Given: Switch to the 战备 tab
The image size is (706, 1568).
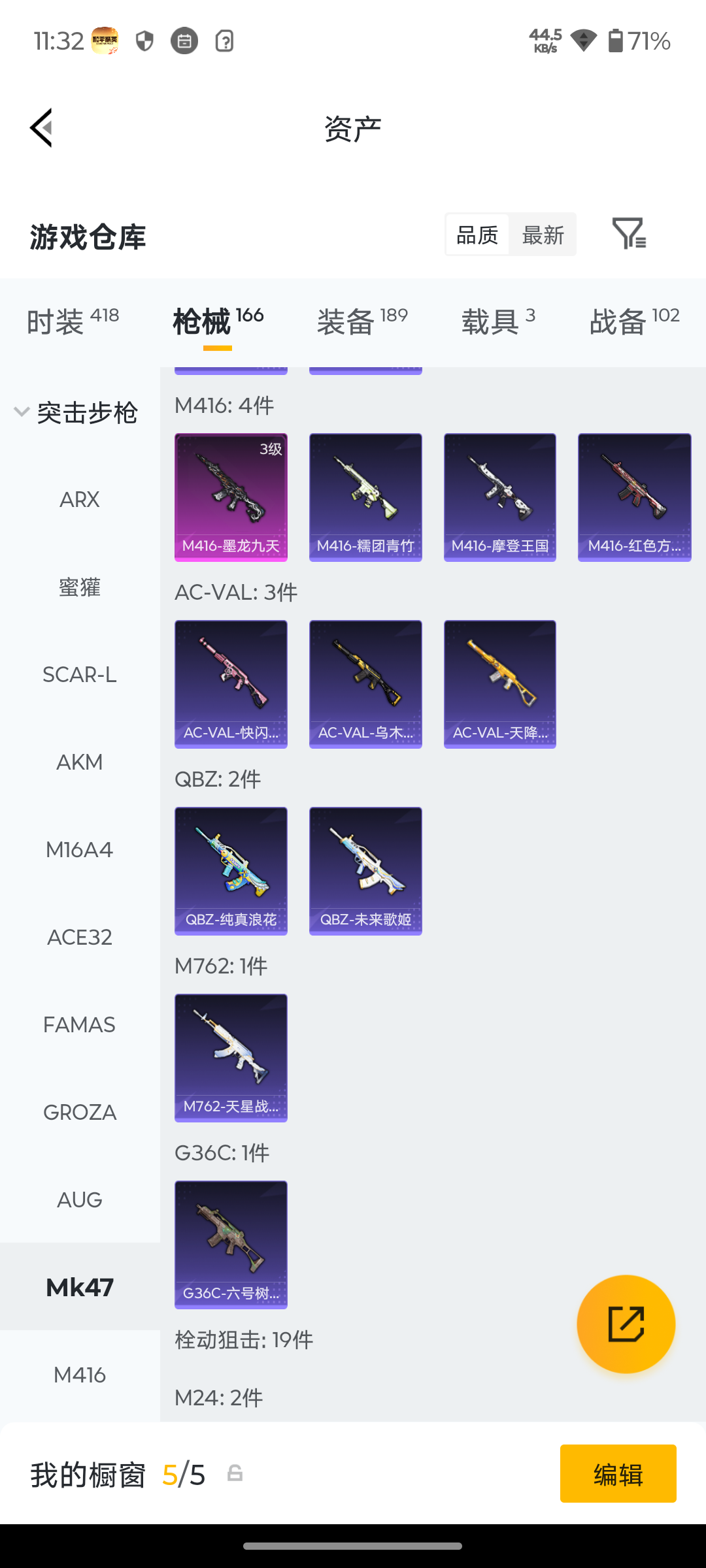Looking at the screenshot, I should click(634, 321).
